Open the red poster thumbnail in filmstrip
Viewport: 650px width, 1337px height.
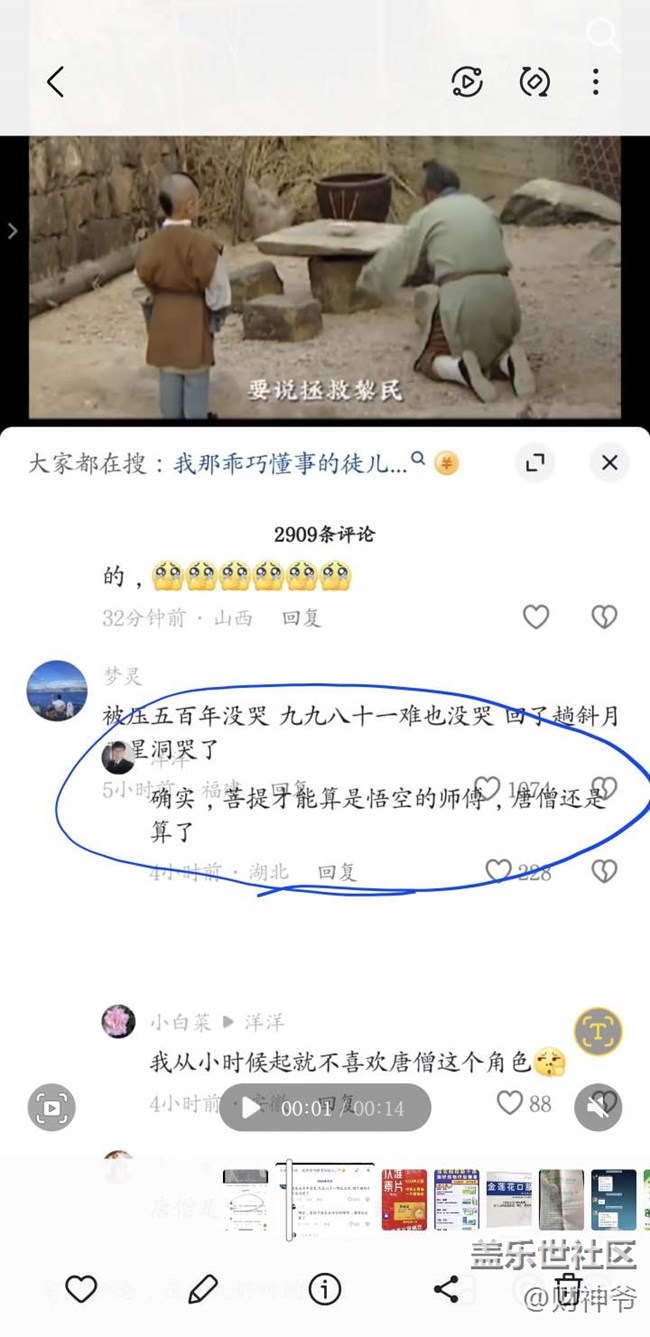(404, 1200)
